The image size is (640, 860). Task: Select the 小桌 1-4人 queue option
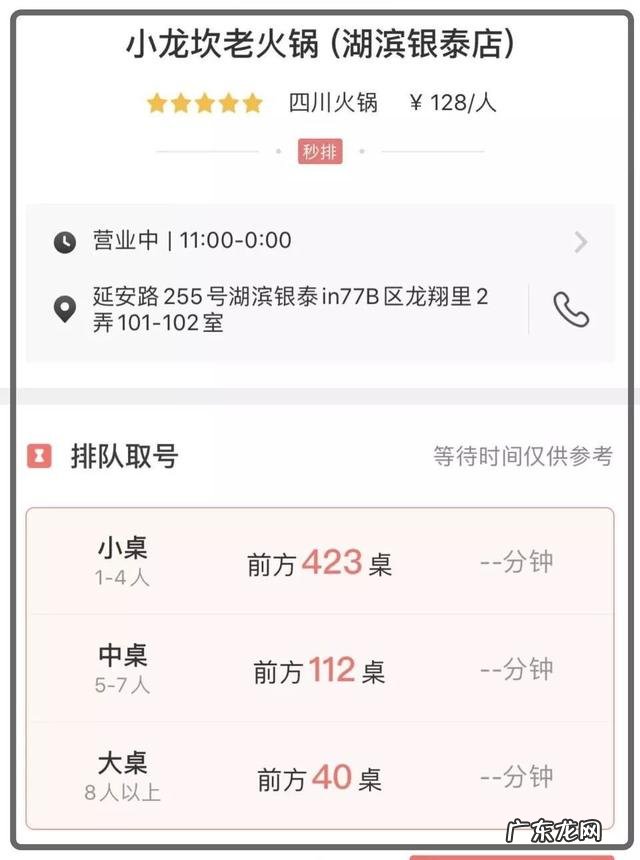point(320,562)
